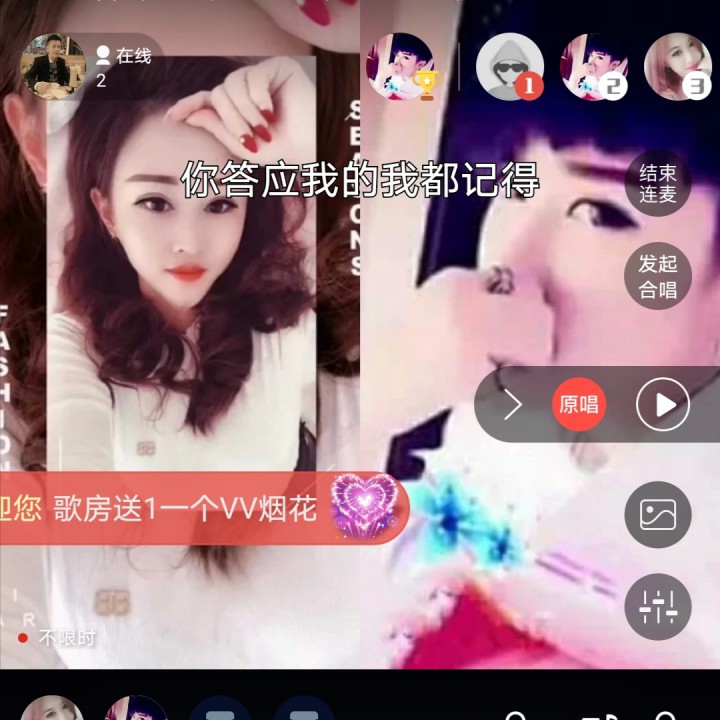Open the picture gallery icon
This screenshot has height=720, width=720.
[x=658, y=515]
